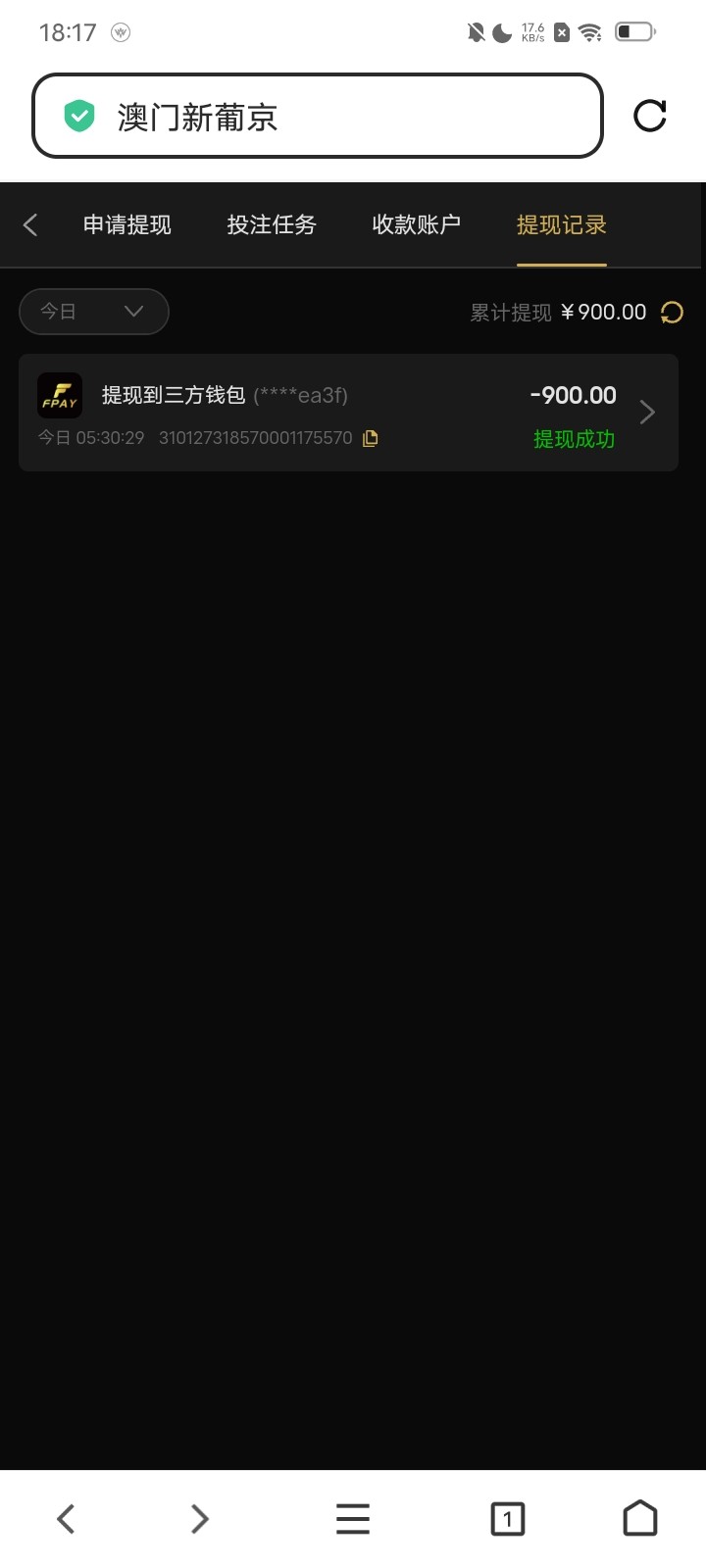Go back using the in-page back arrow
706x1568 pixels.
[30, 224]
